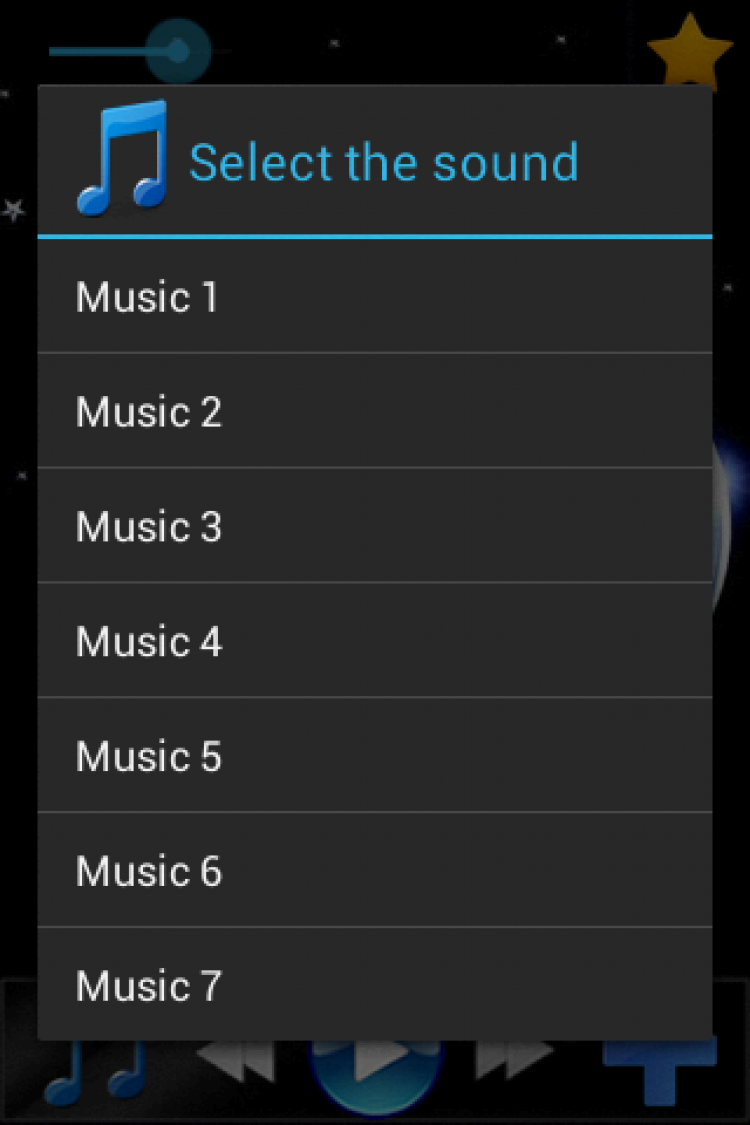Choose the Music 2 sound
This screenshot has width=750, height=1125.
pyautogui.click(x=374, y=411)
